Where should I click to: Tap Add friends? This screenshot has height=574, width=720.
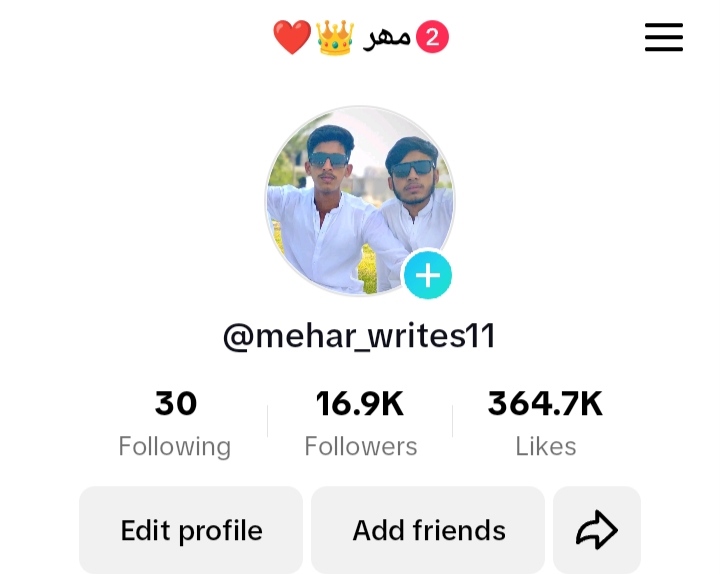[428, 530]
